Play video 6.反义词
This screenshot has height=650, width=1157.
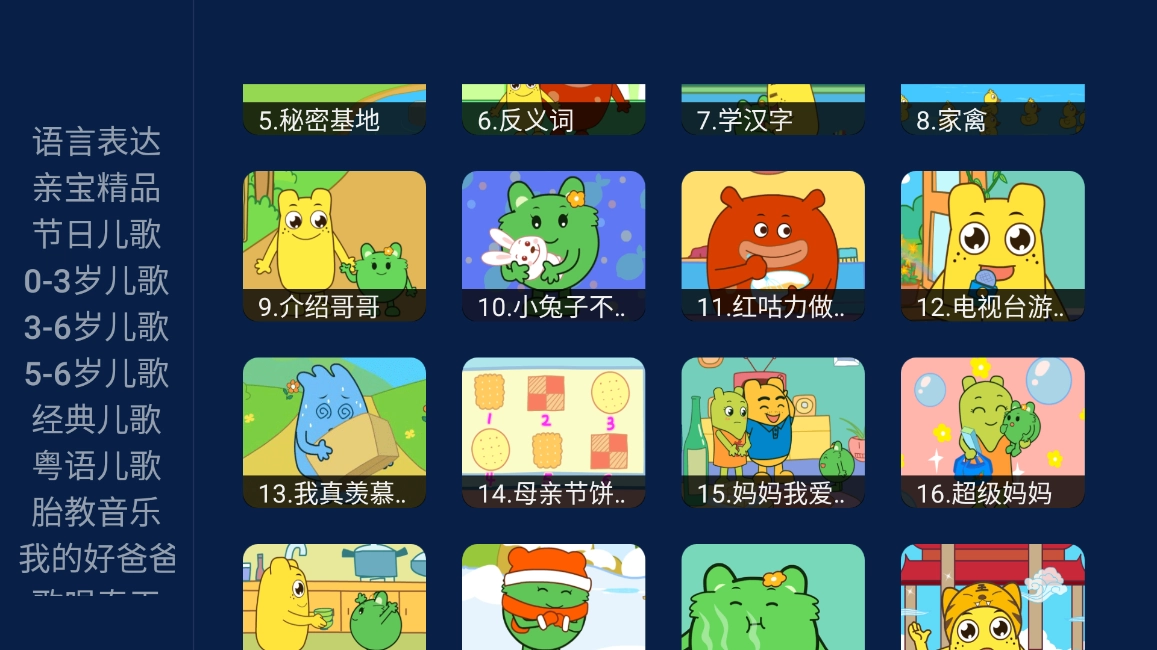(x=553, y=110)
